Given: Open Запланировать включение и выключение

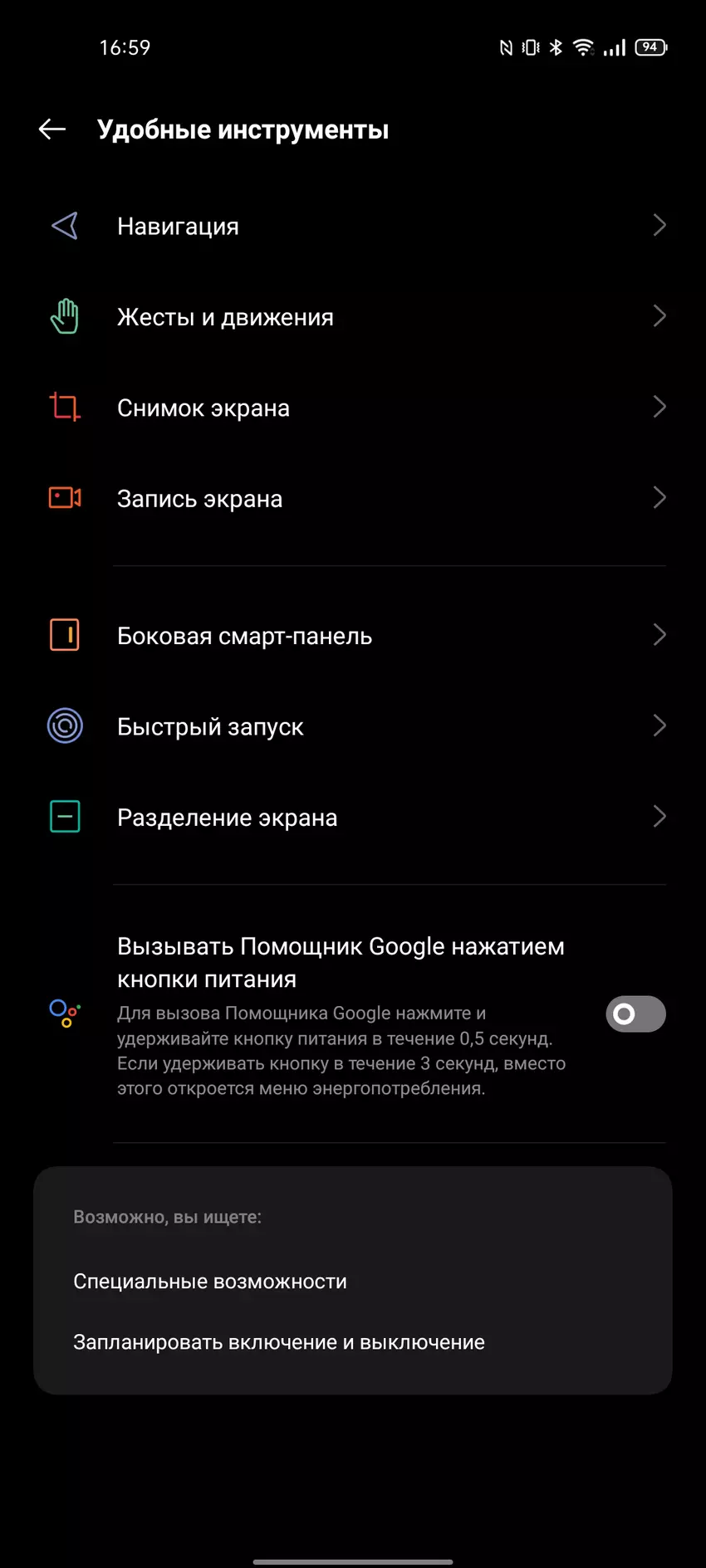Looking at the screenshot, I should click(x=279, y=1342).
